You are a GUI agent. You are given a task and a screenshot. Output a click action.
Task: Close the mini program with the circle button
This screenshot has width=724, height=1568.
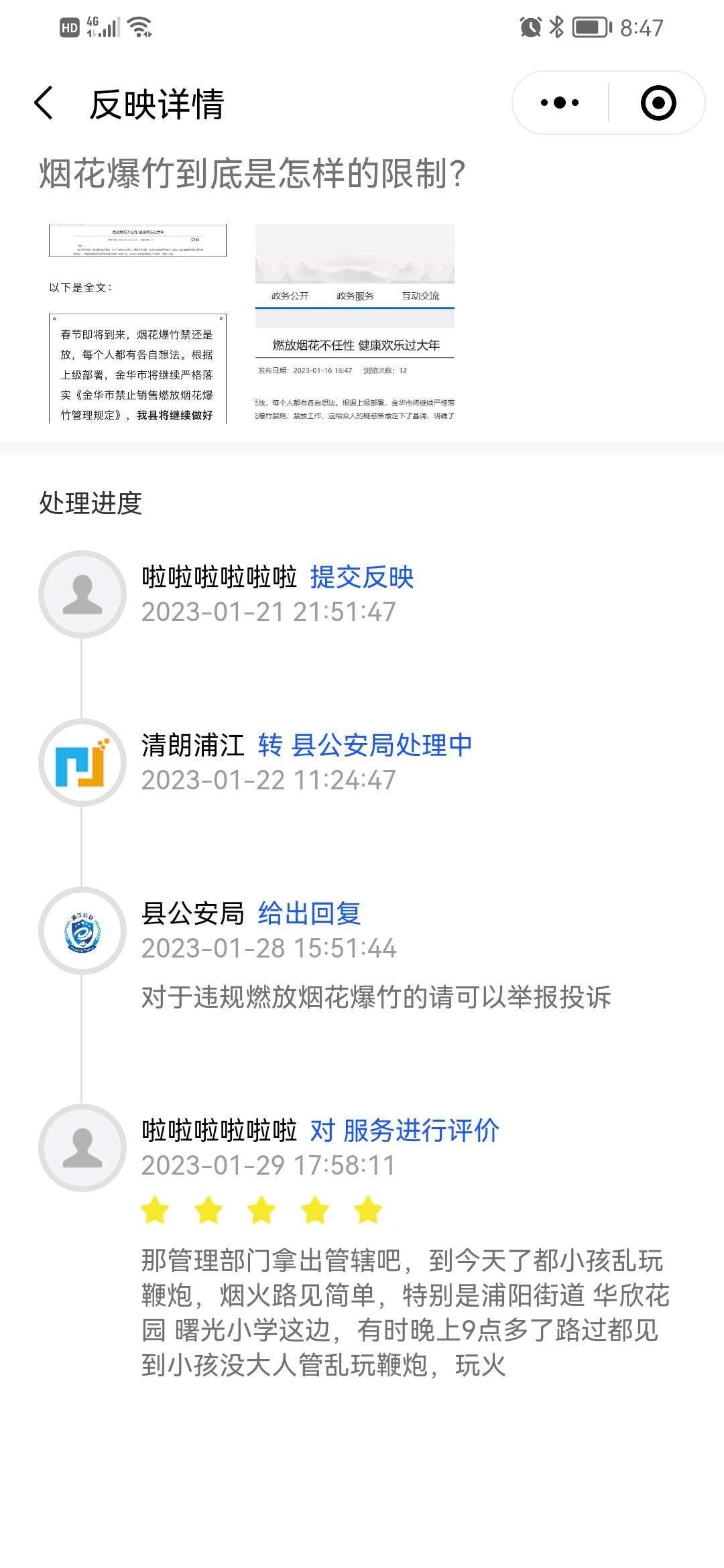point(658,103)
